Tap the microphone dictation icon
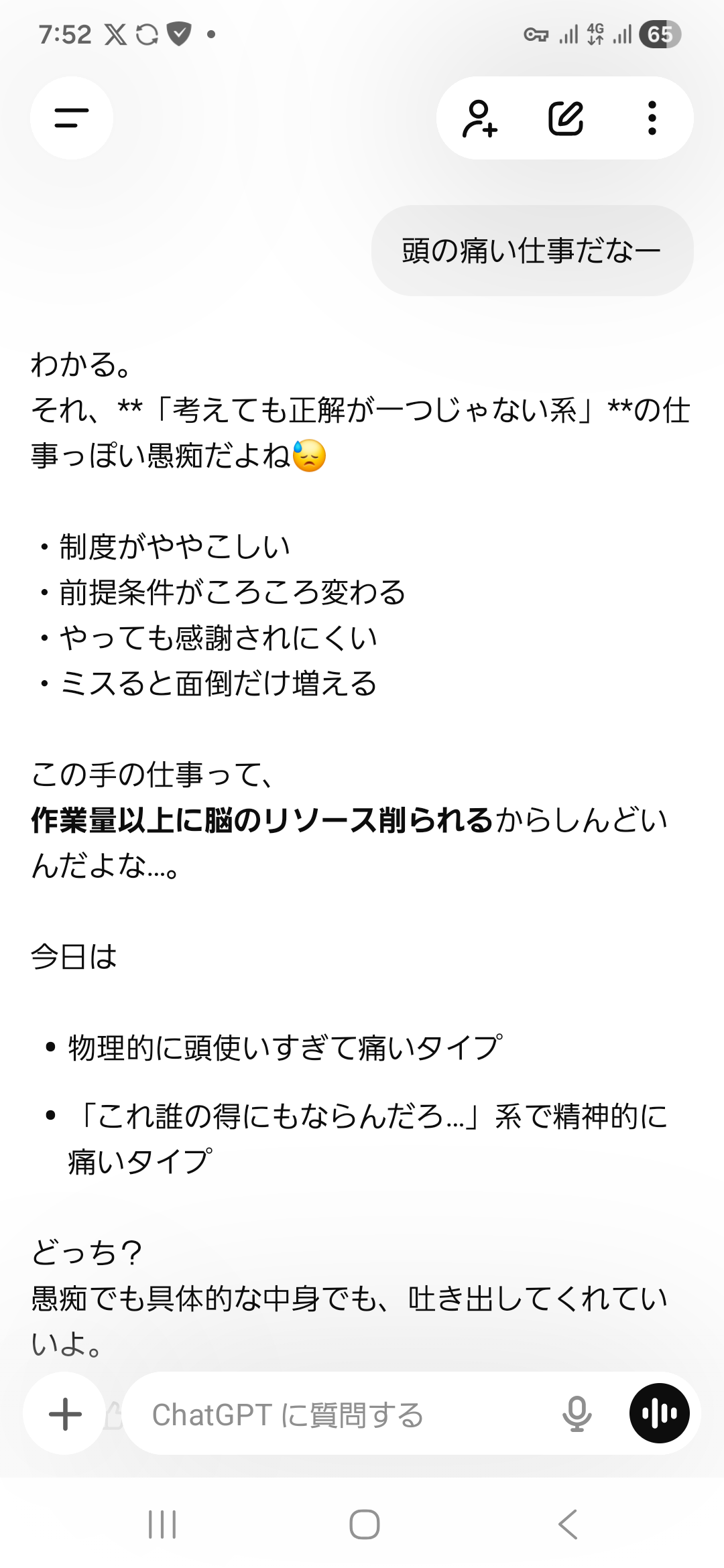The height and width of the screenshot is (1568, 724). tap(577, 1414)
